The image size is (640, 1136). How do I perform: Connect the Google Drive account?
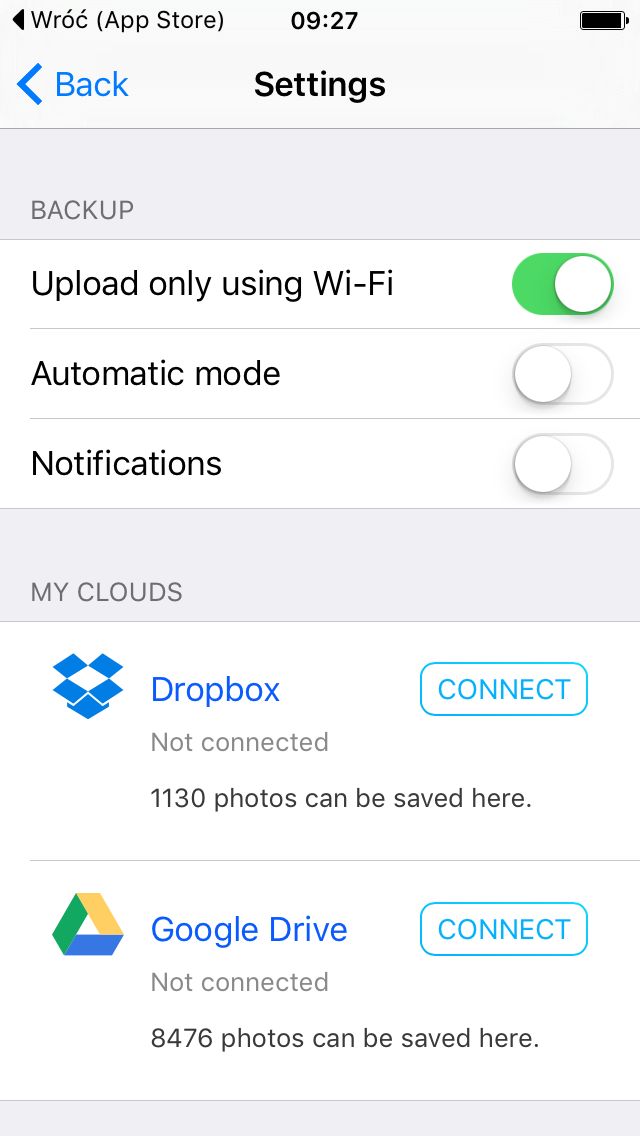point(504,929)
